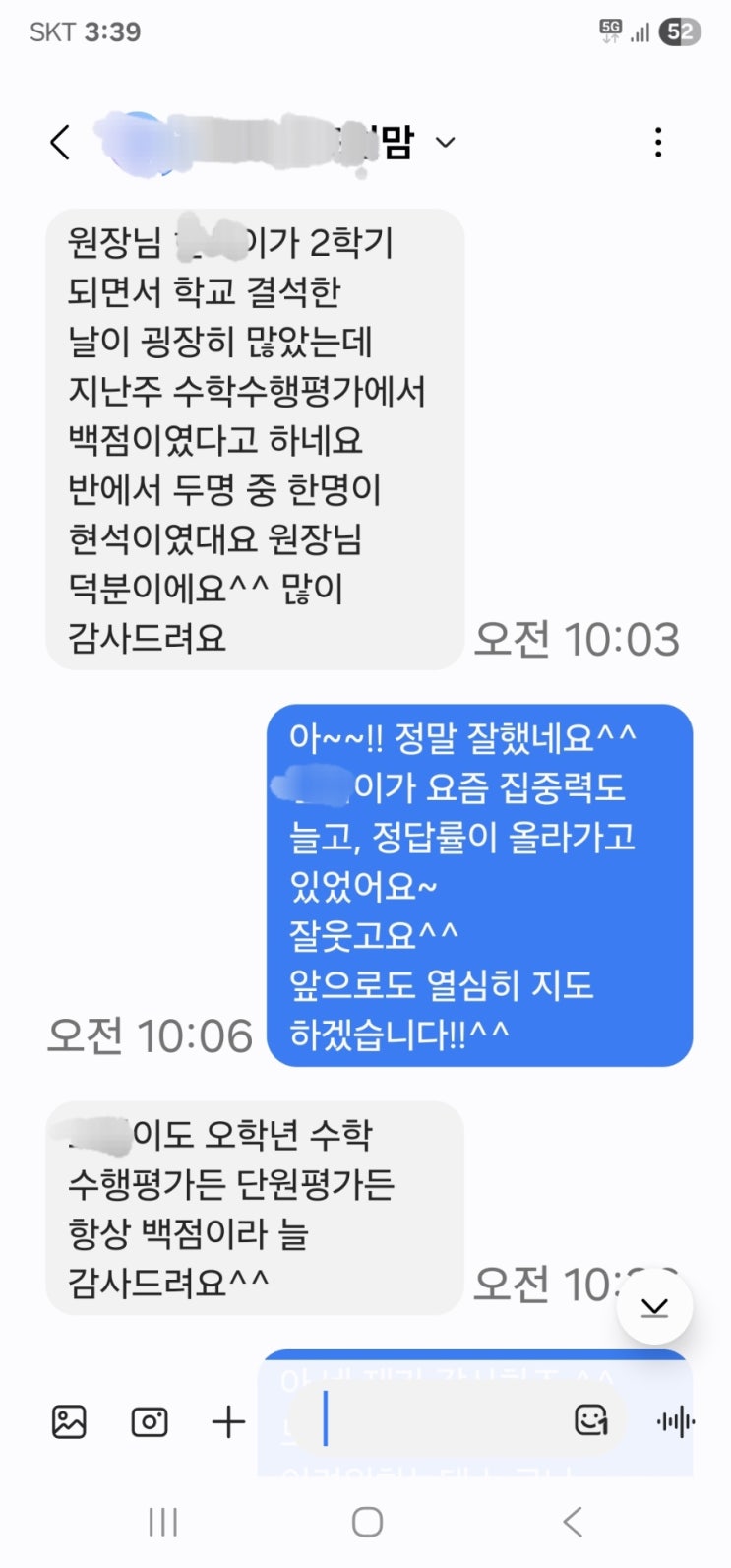Attach a picture from the gallery
Image resolution: width=731 pixels, height=1568 pixels.
pyautogui.click(x=69, y=1421)
